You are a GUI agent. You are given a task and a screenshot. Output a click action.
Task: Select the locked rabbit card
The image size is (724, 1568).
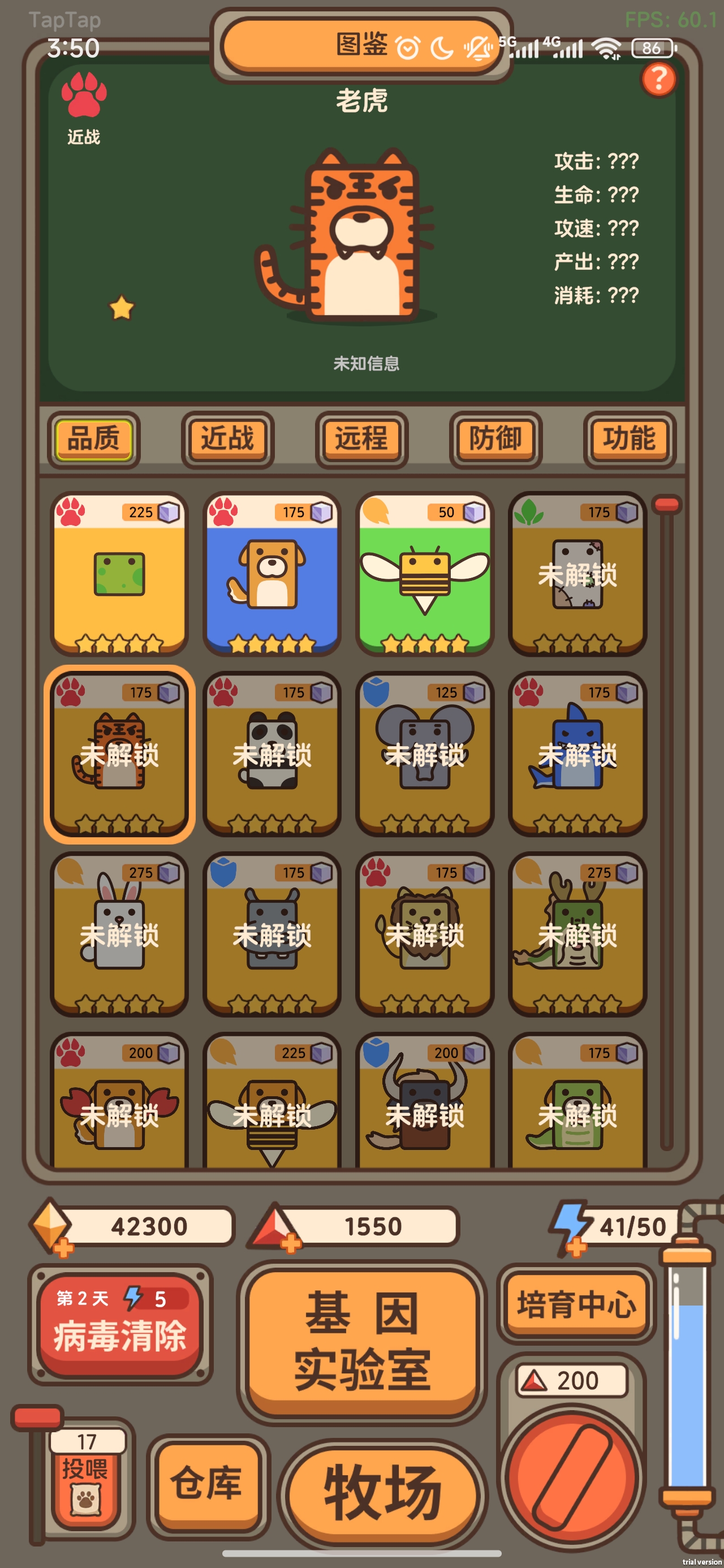click(119, 934)
